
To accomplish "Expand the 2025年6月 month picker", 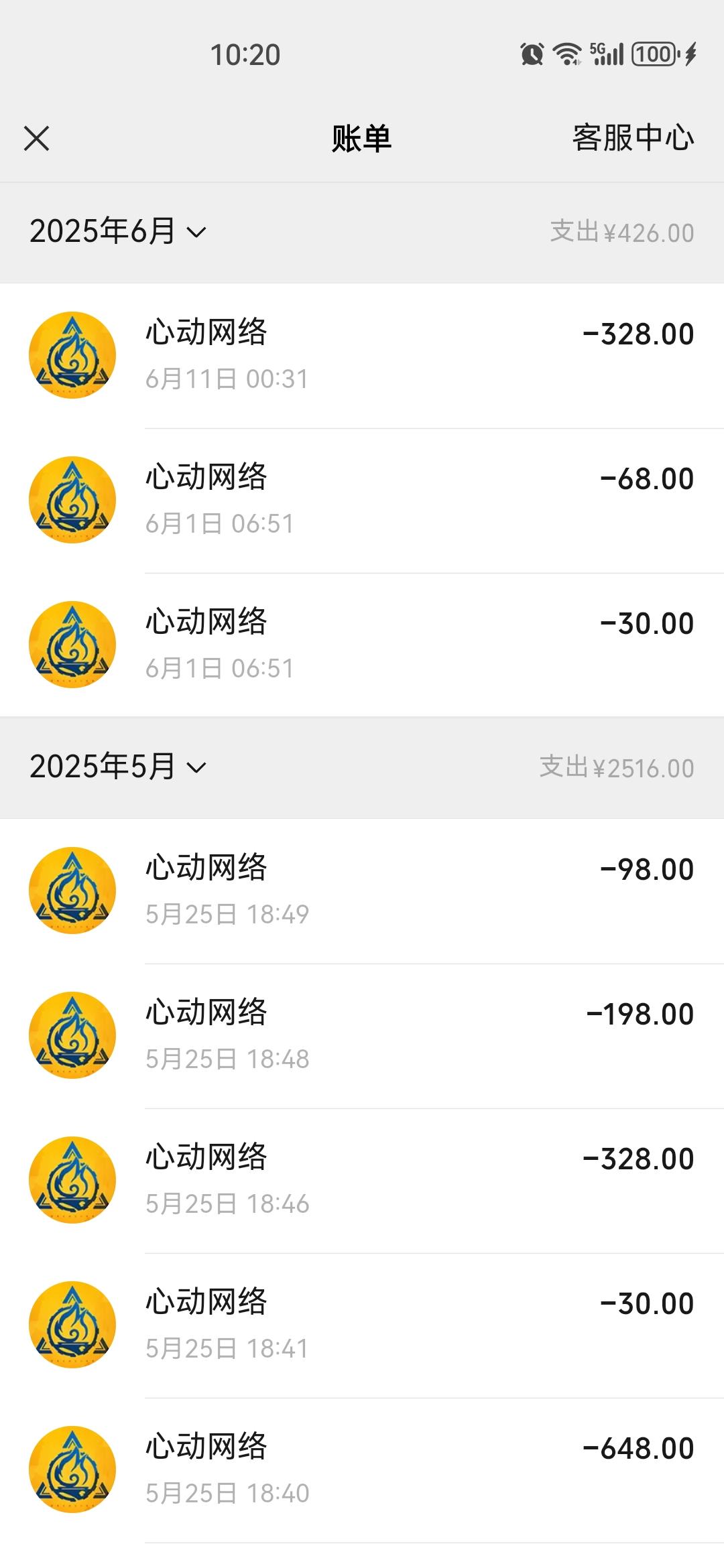I will pyautogui.click(x=118, y=232).
